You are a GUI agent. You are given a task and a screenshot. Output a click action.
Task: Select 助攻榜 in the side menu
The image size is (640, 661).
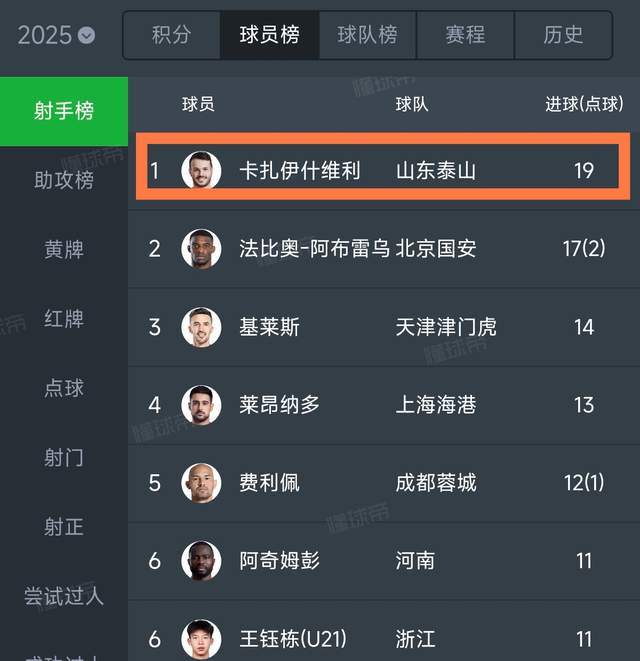64,180
